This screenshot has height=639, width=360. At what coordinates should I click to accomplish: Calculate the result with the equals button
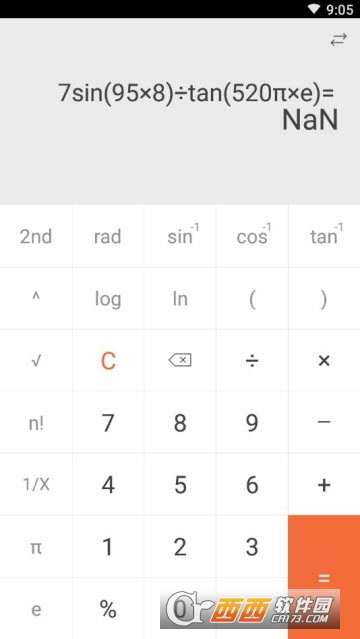(x=324, y=577)
